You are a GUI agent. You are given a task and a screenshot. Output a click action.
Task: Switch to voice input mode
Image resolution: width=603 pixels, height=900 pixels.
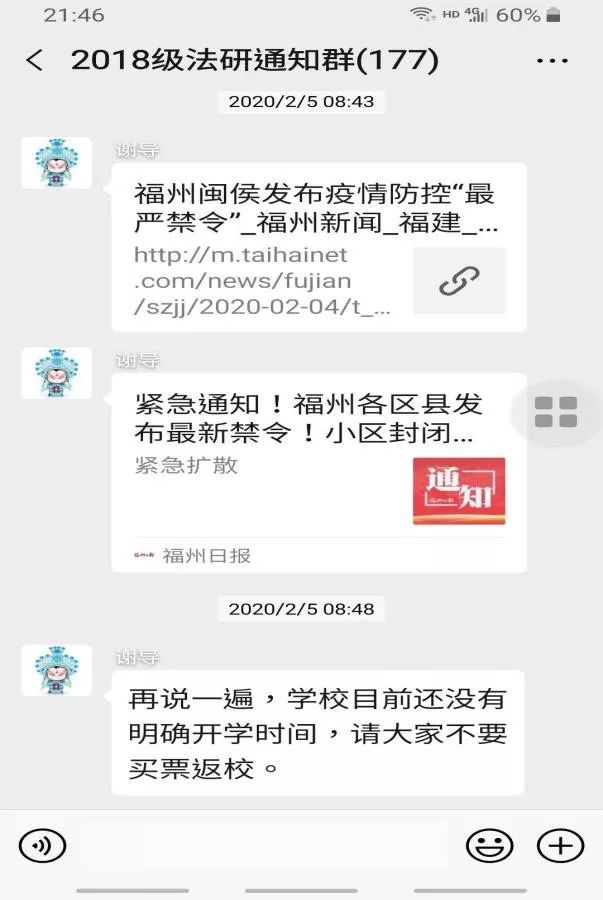(42, 846)
